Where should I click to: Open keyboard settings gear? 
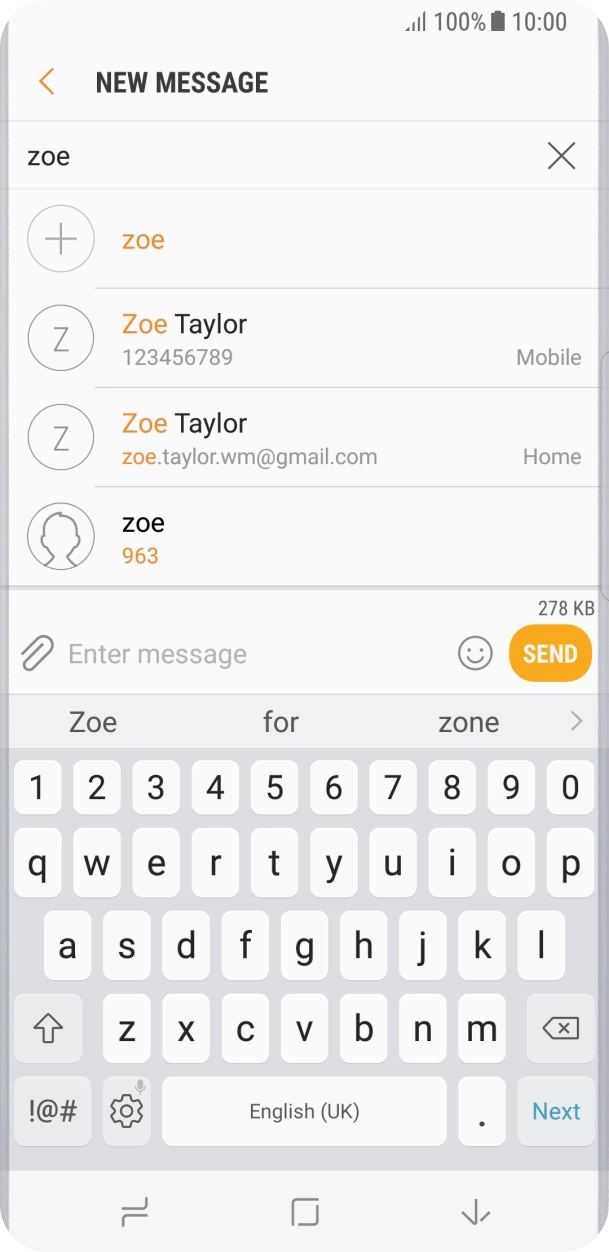(x=127, y=1111)
